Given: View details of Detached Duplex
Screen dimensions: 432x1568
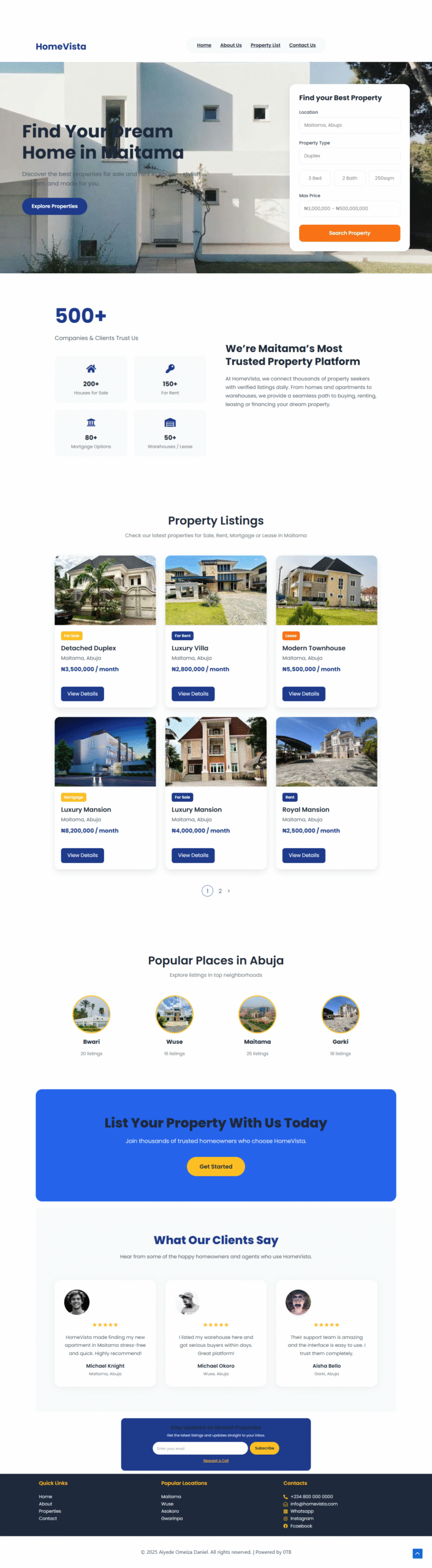Looking at the screenshot, I should click(x=82, y=694).
